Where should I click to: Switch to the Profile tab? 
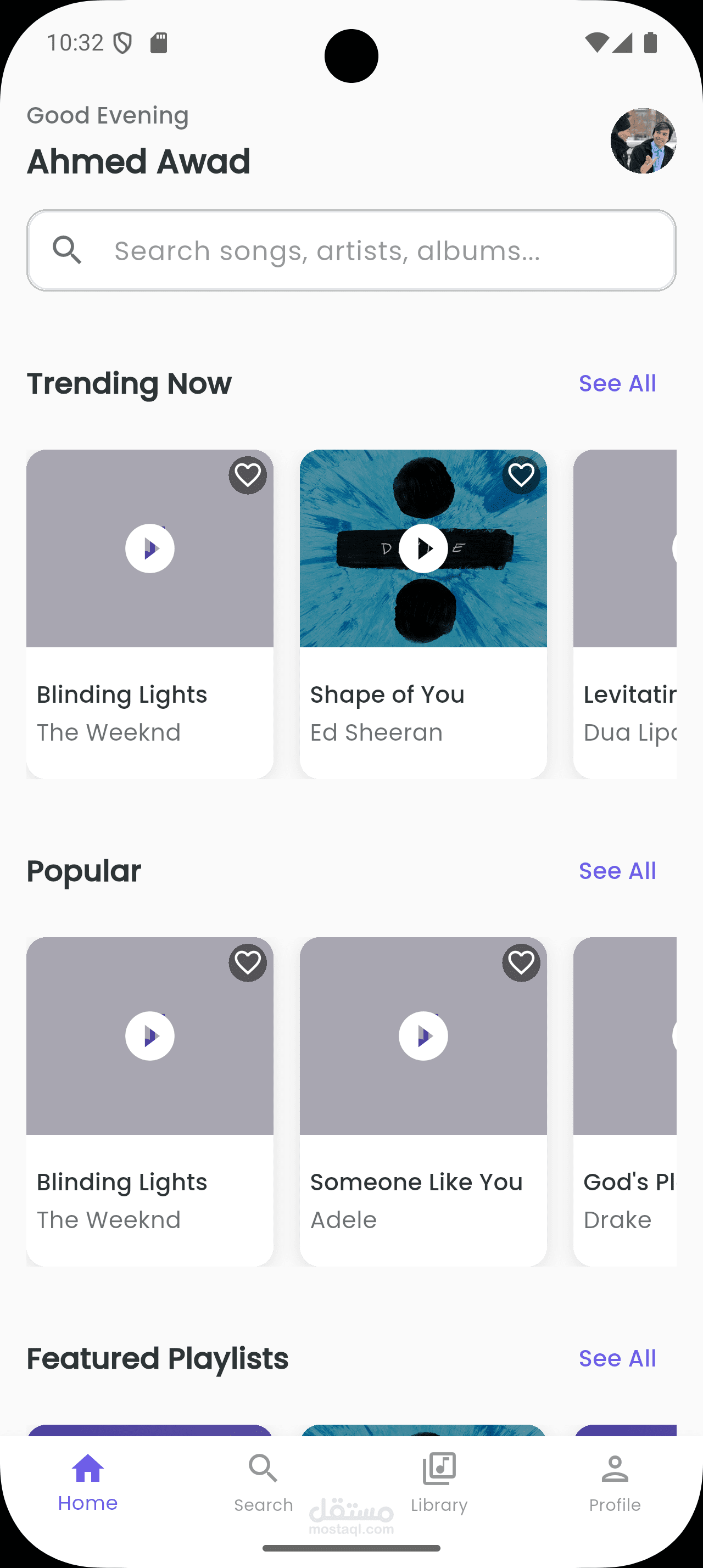pos(615,1483)
